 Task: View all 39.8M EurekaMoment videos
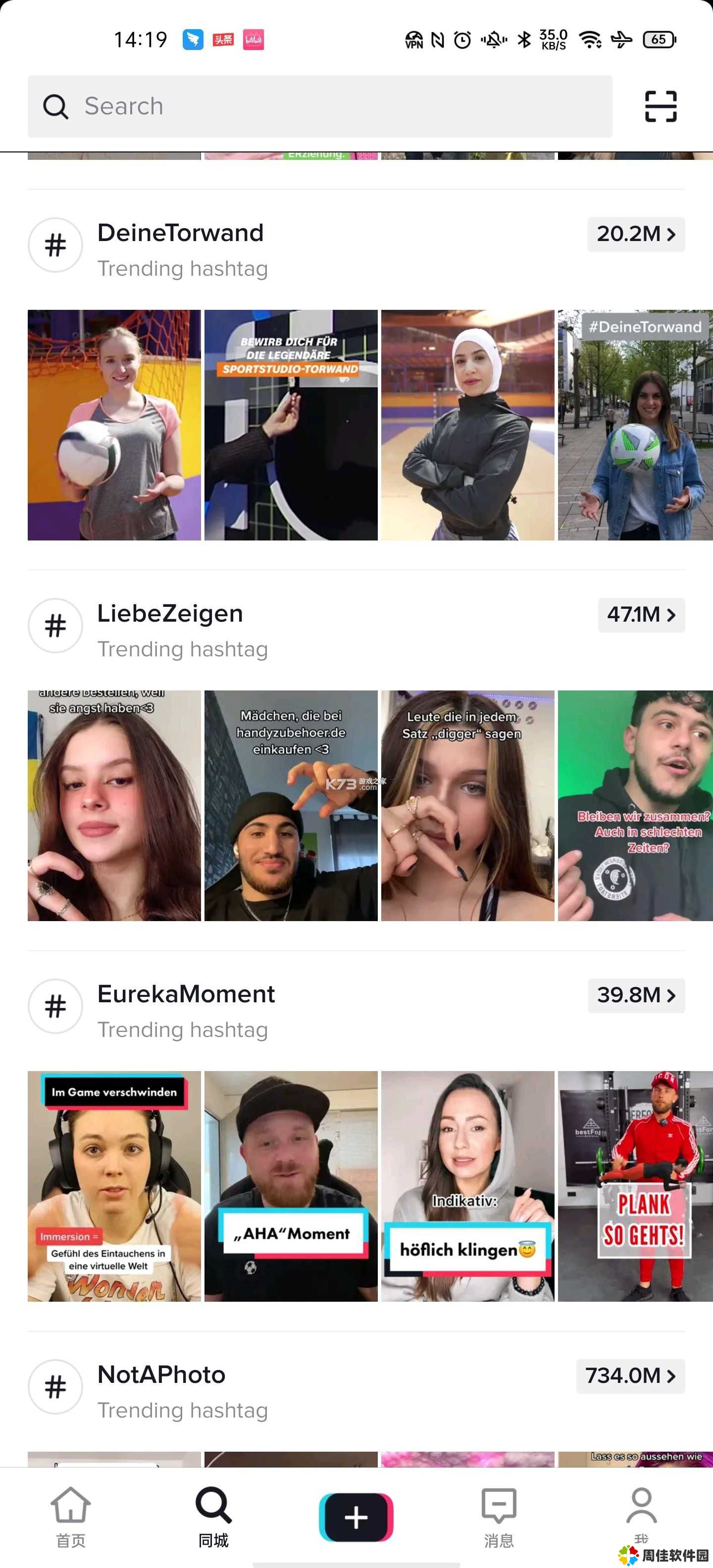pyautogui.click(x=636, y=995)
